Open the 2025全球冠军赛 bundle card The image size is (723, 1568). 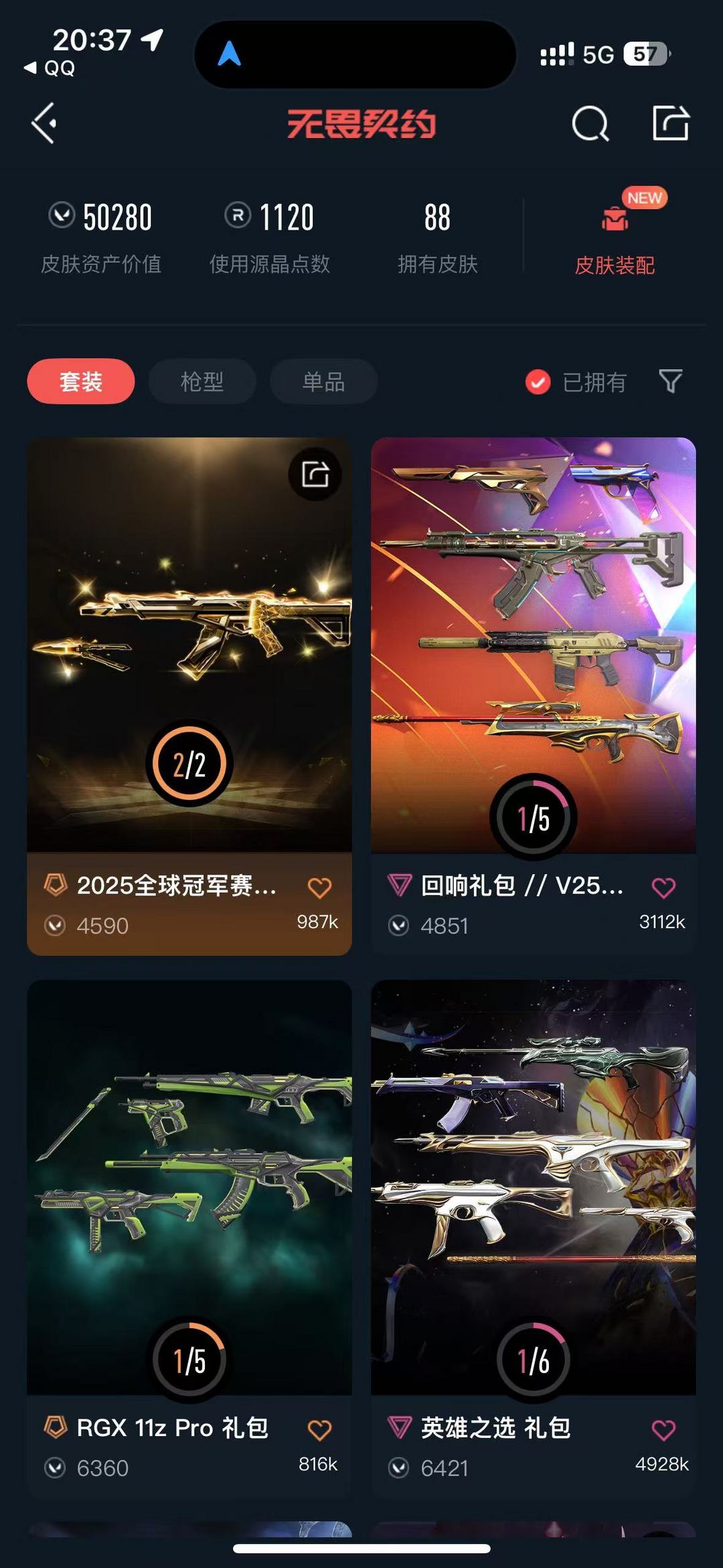189,643
